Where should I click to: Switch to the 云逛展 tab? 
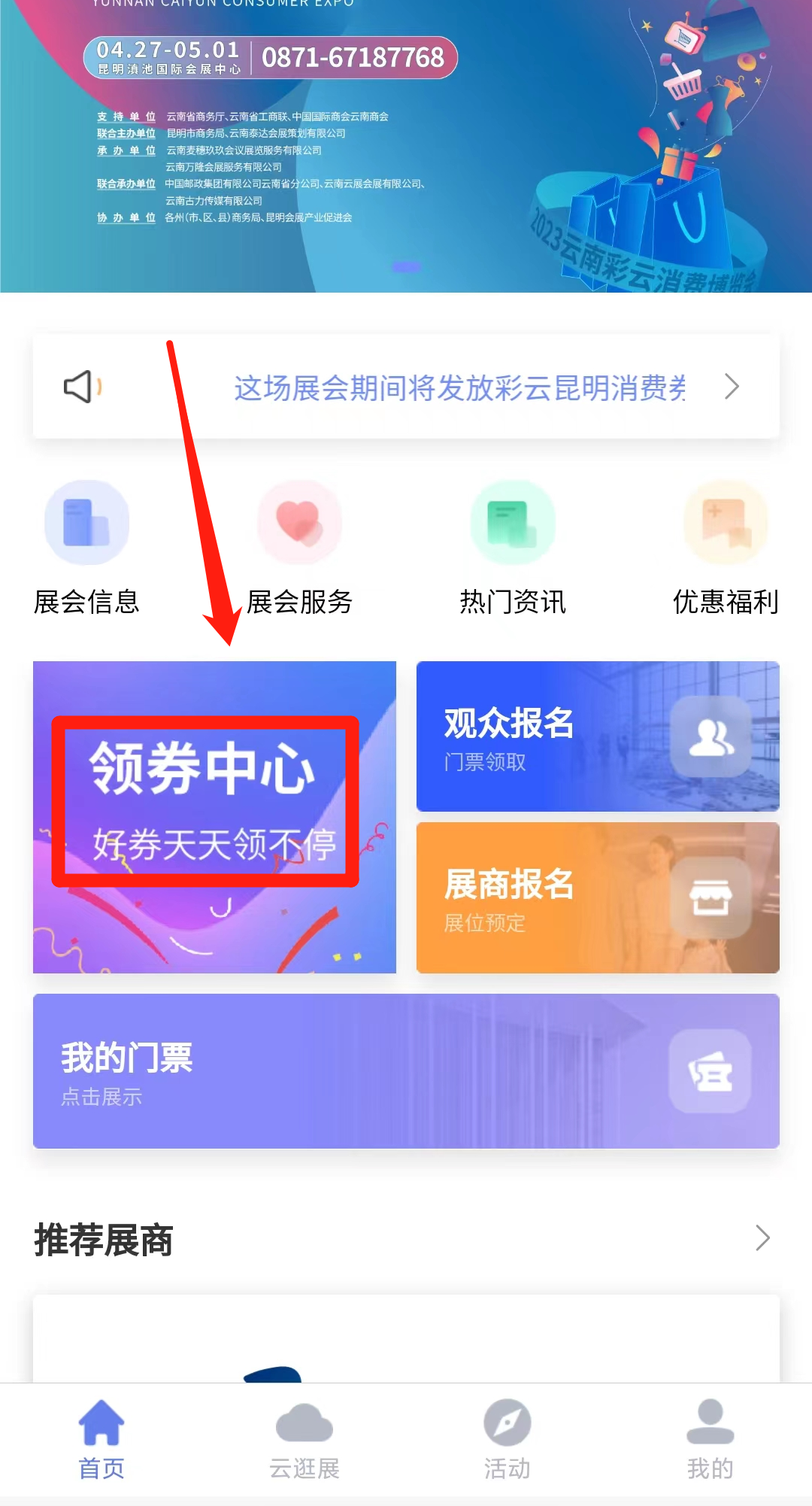coord(304,1440)
